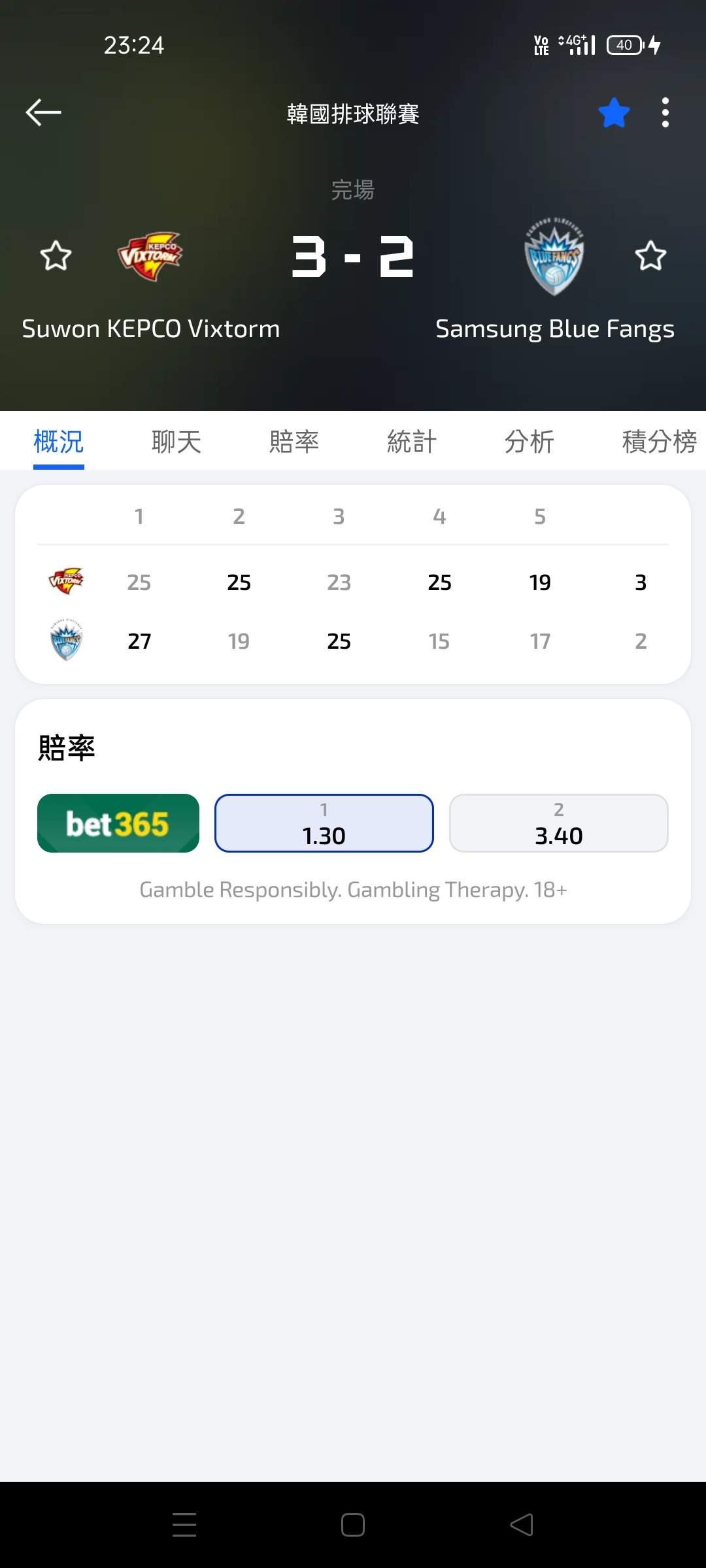The image size is (706, 1568).
Task: Select the home win odds 1.30
Action: point(324,823)
